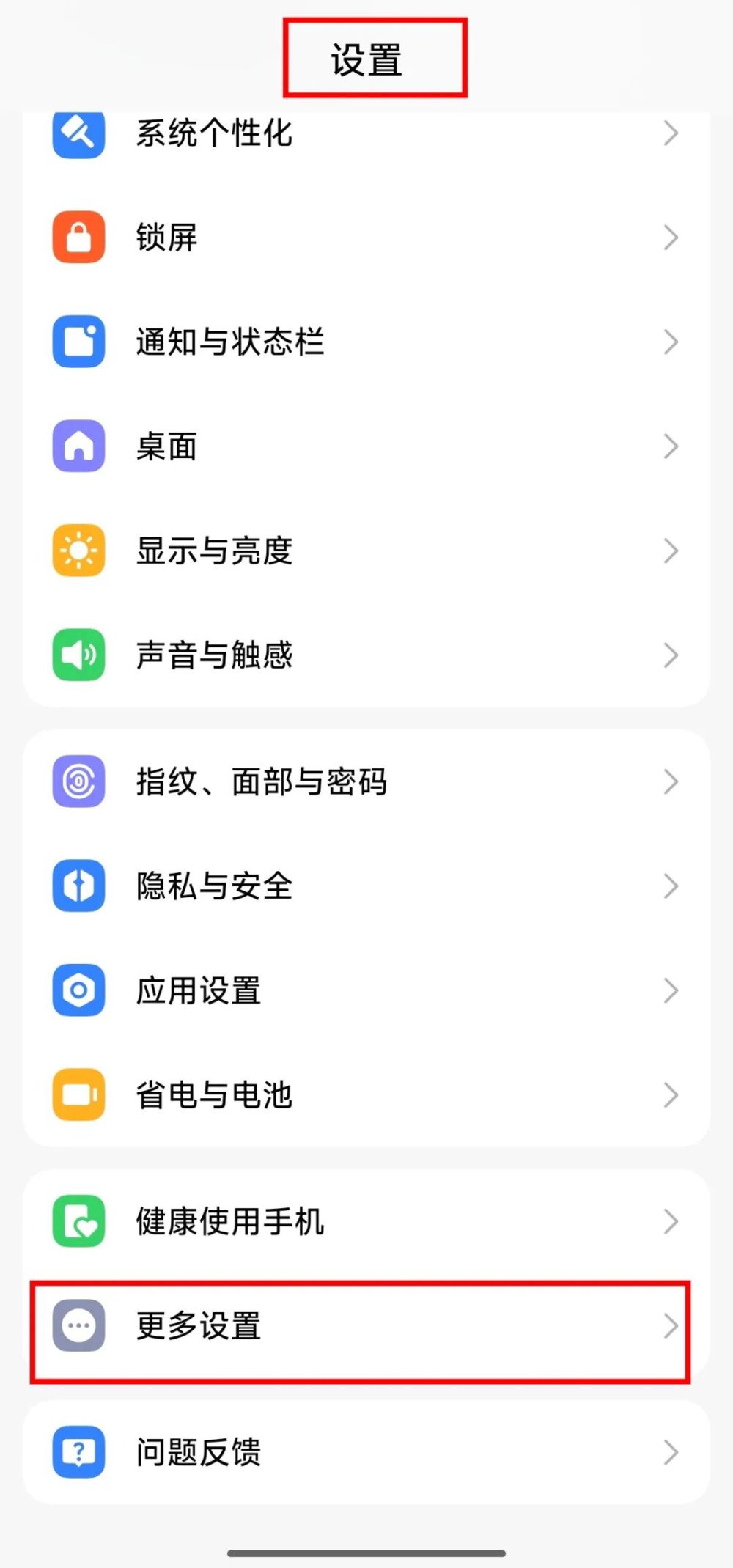Open the 锁屏 row
733x1568 pixels.
tap(366, 238)
